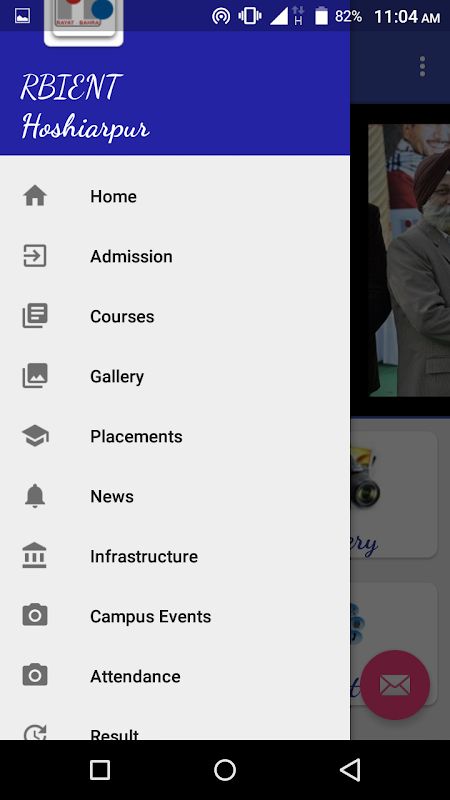Open Infrastructure from the drawer

[175, 556]
